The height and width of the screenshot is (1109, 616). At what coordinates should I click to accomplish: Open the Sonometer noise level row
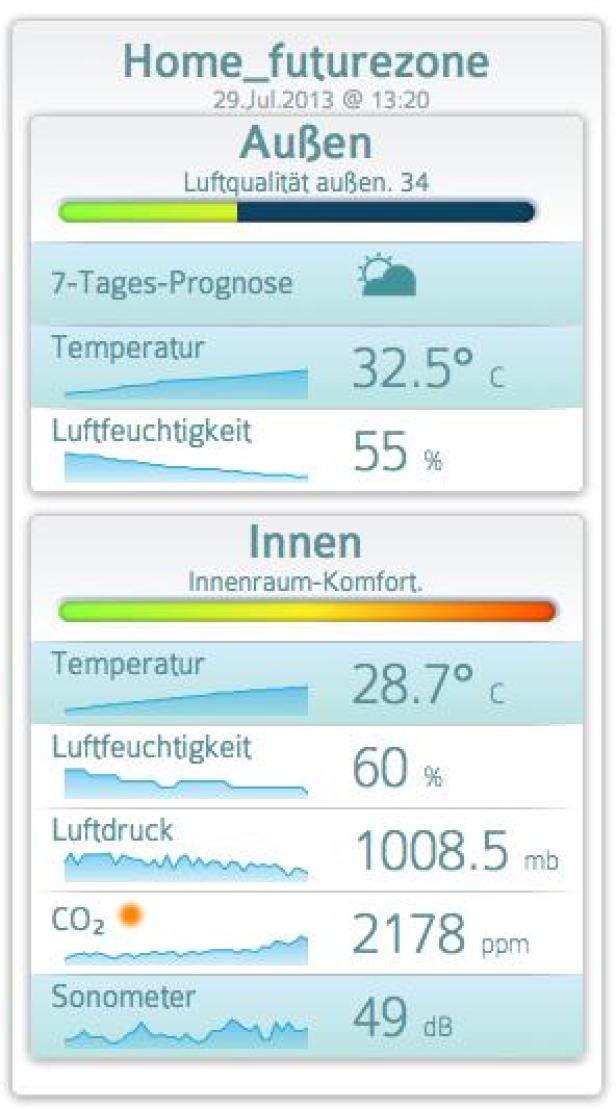306,1015
